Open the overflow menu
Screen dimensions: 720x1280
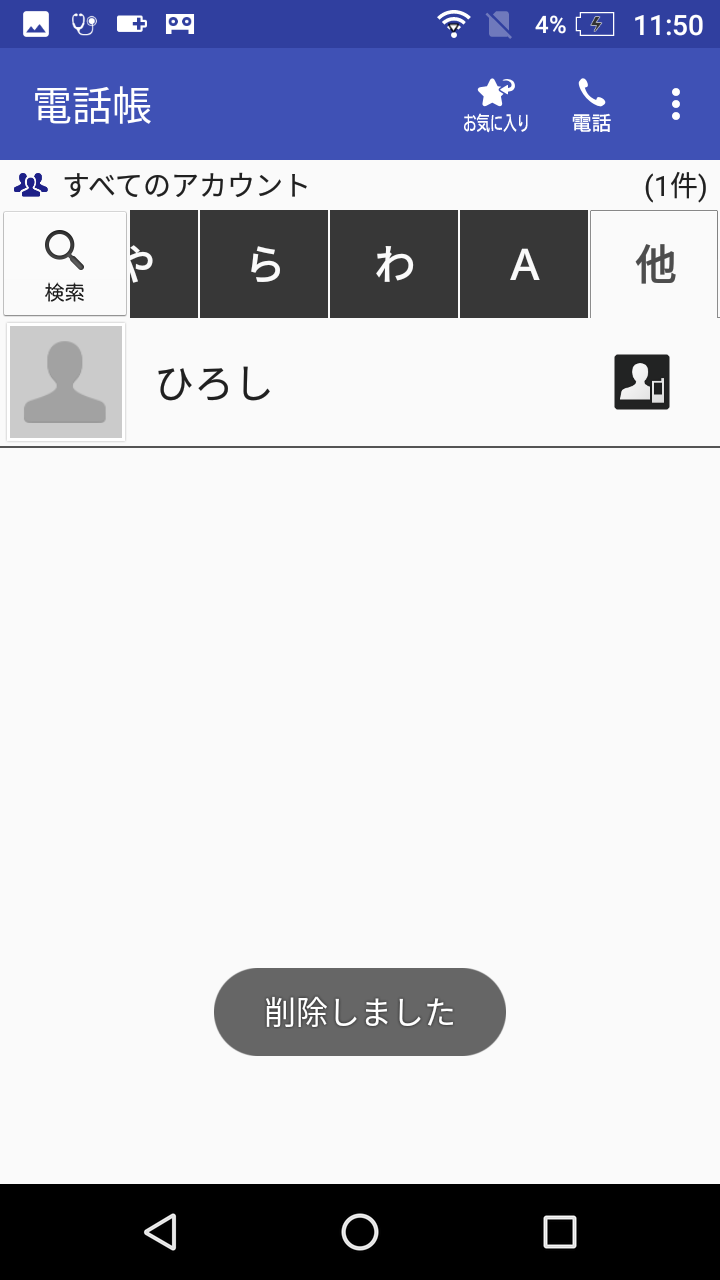click(x=676, y=104)
